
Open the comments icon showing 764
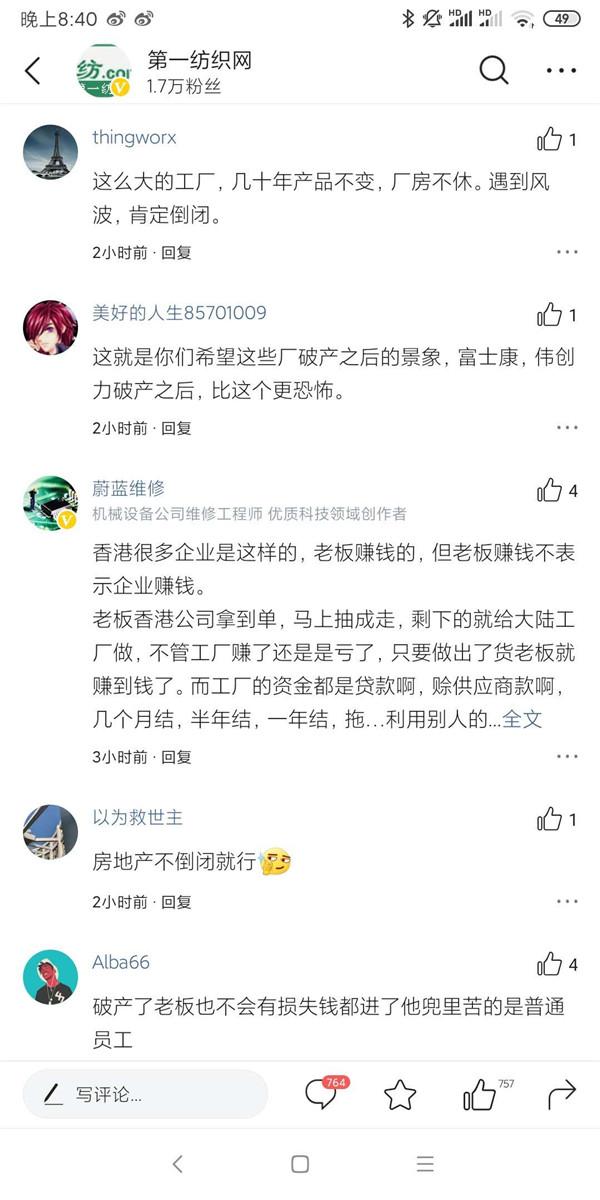[x=322, y=1094]
